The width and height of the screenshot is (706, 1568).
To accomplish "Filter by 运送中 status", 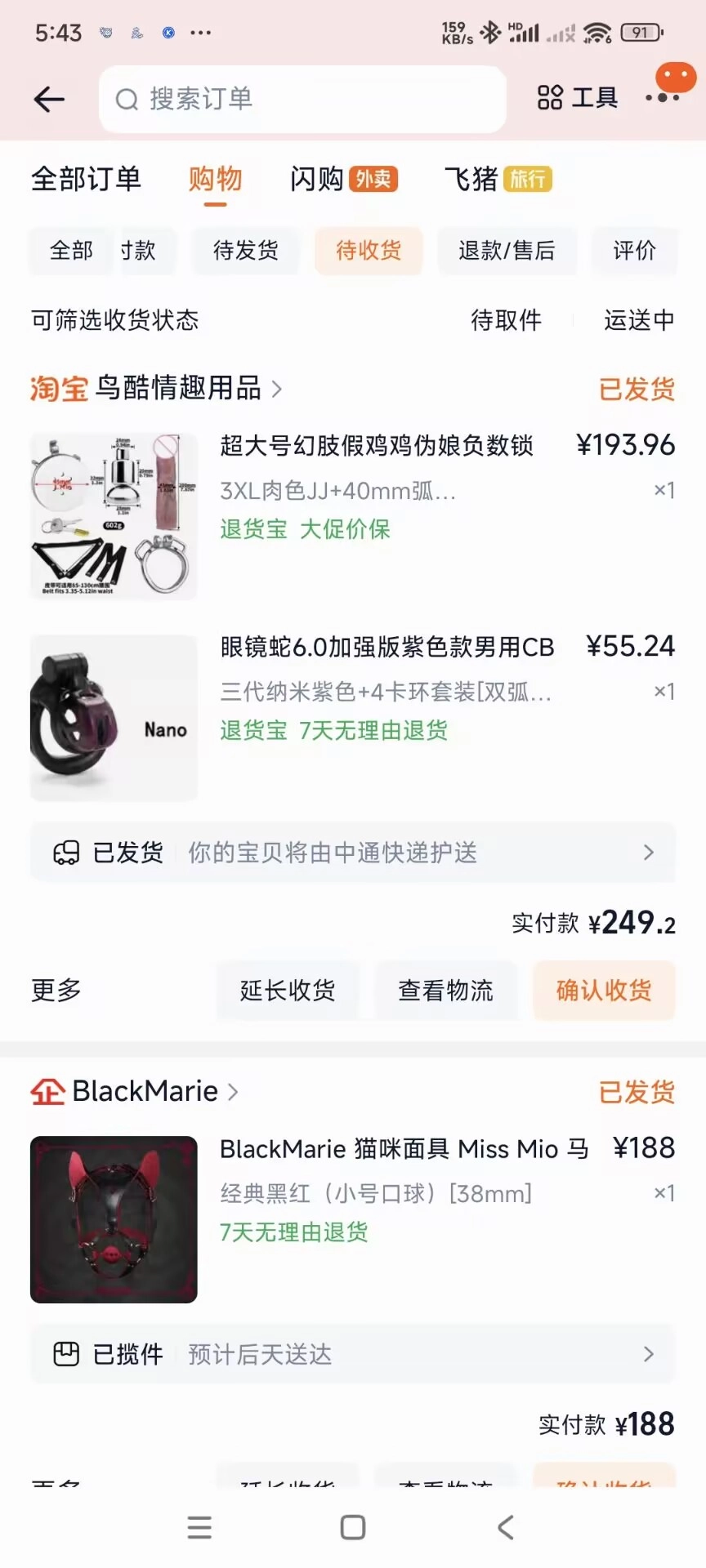I will (x=639, y=320).
